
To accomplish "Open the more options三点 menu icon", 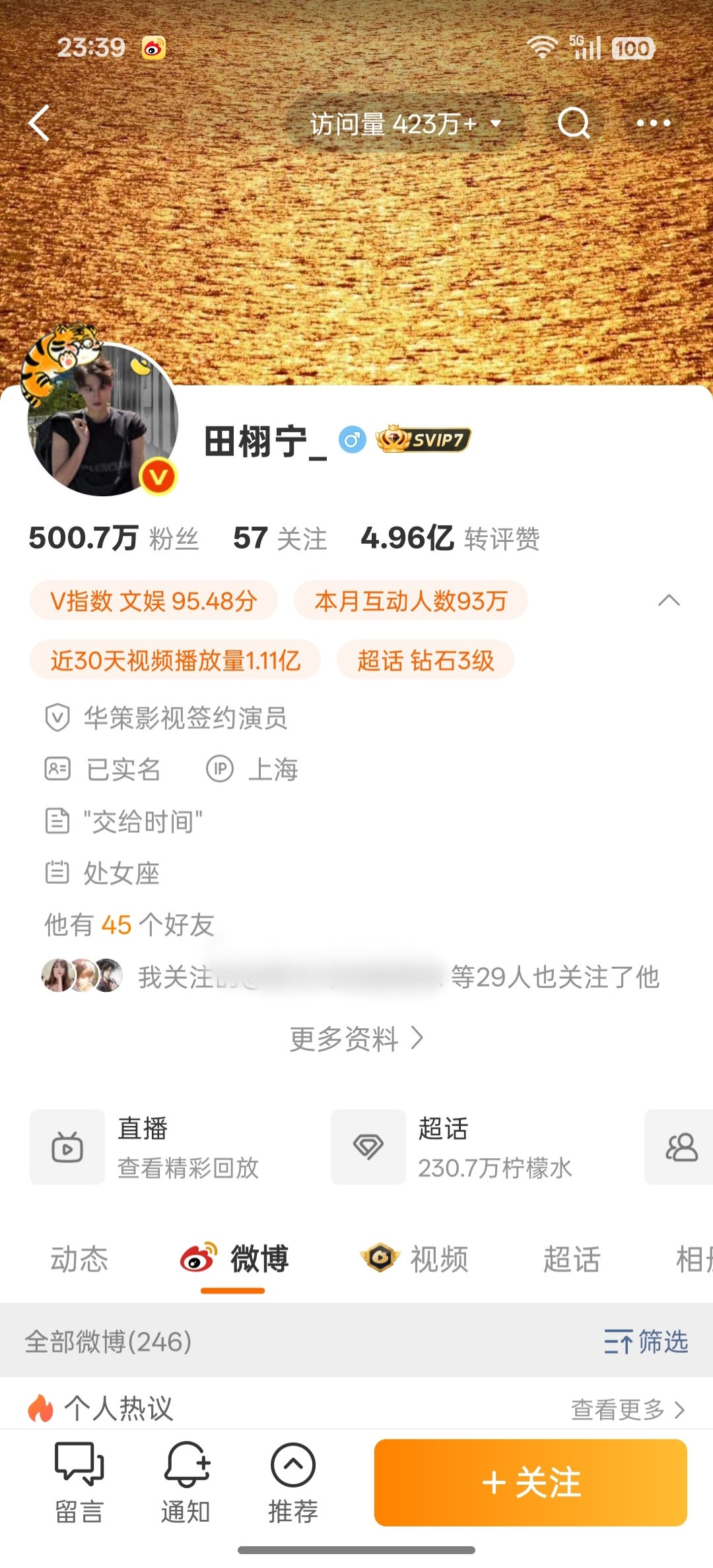I will pyautogui.click(x=652, y=124).
